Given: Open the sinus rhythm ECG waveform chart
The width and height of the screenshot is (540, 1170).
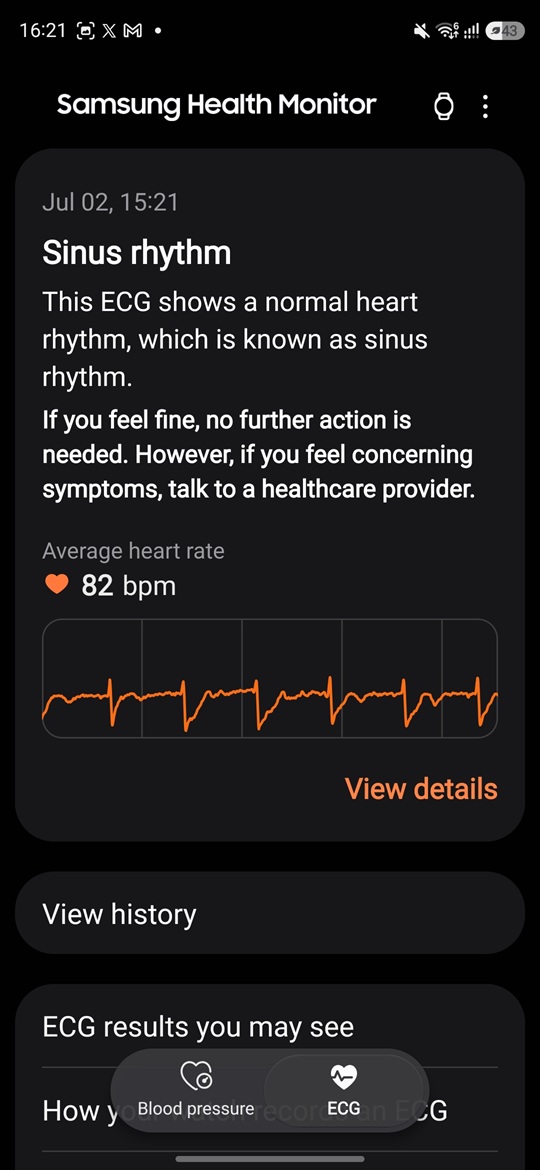Looking at the screenshot, I should pos(270,678).
